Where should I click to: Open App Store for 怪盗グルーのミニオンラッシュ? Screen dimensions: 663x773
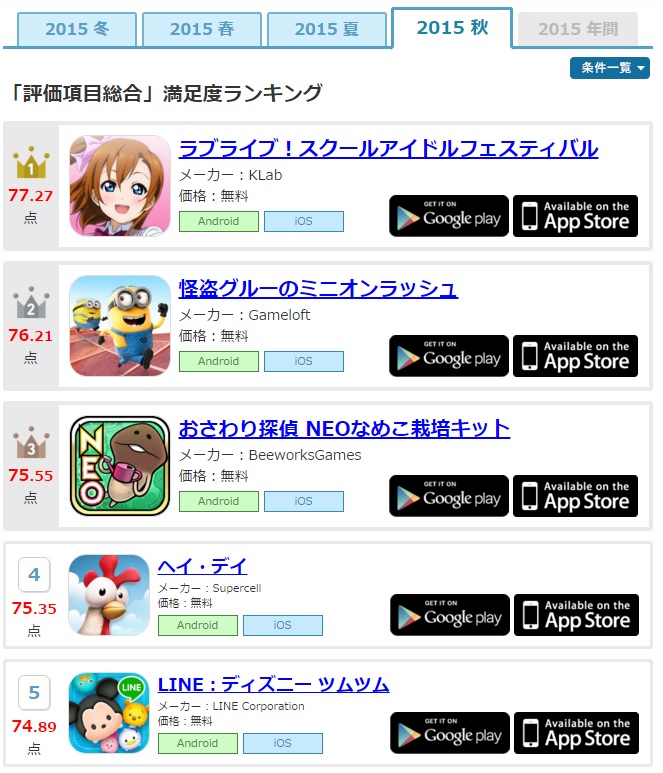click(x=575, y=356)
